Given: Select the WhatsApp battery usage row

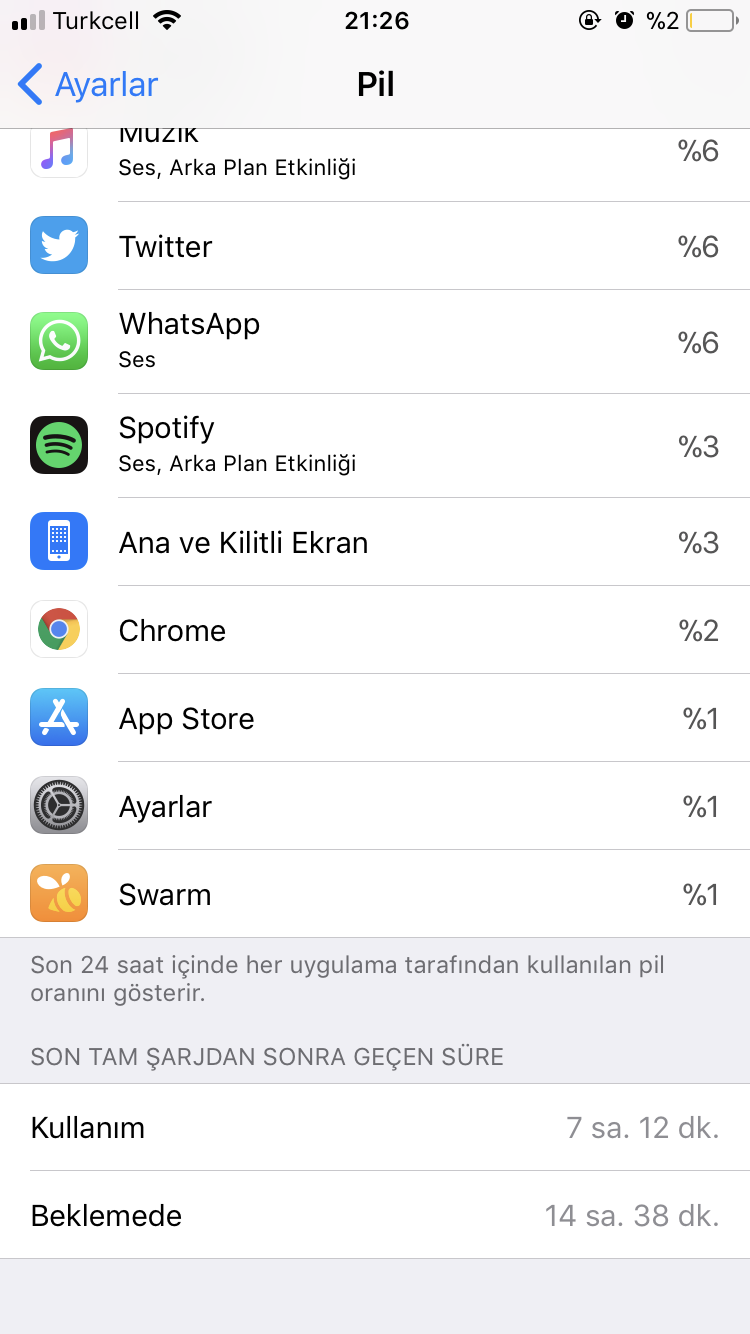Looking at the screenshot, I should point(375,342).
